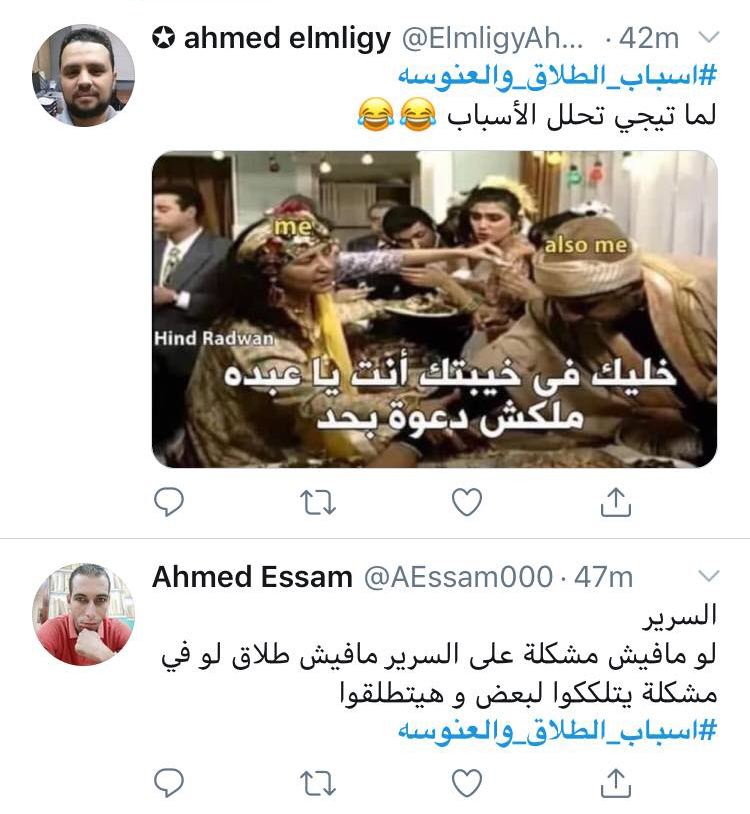
Task: Reply to Ahmed Essam's tweet
Action: tap(169, 782)
